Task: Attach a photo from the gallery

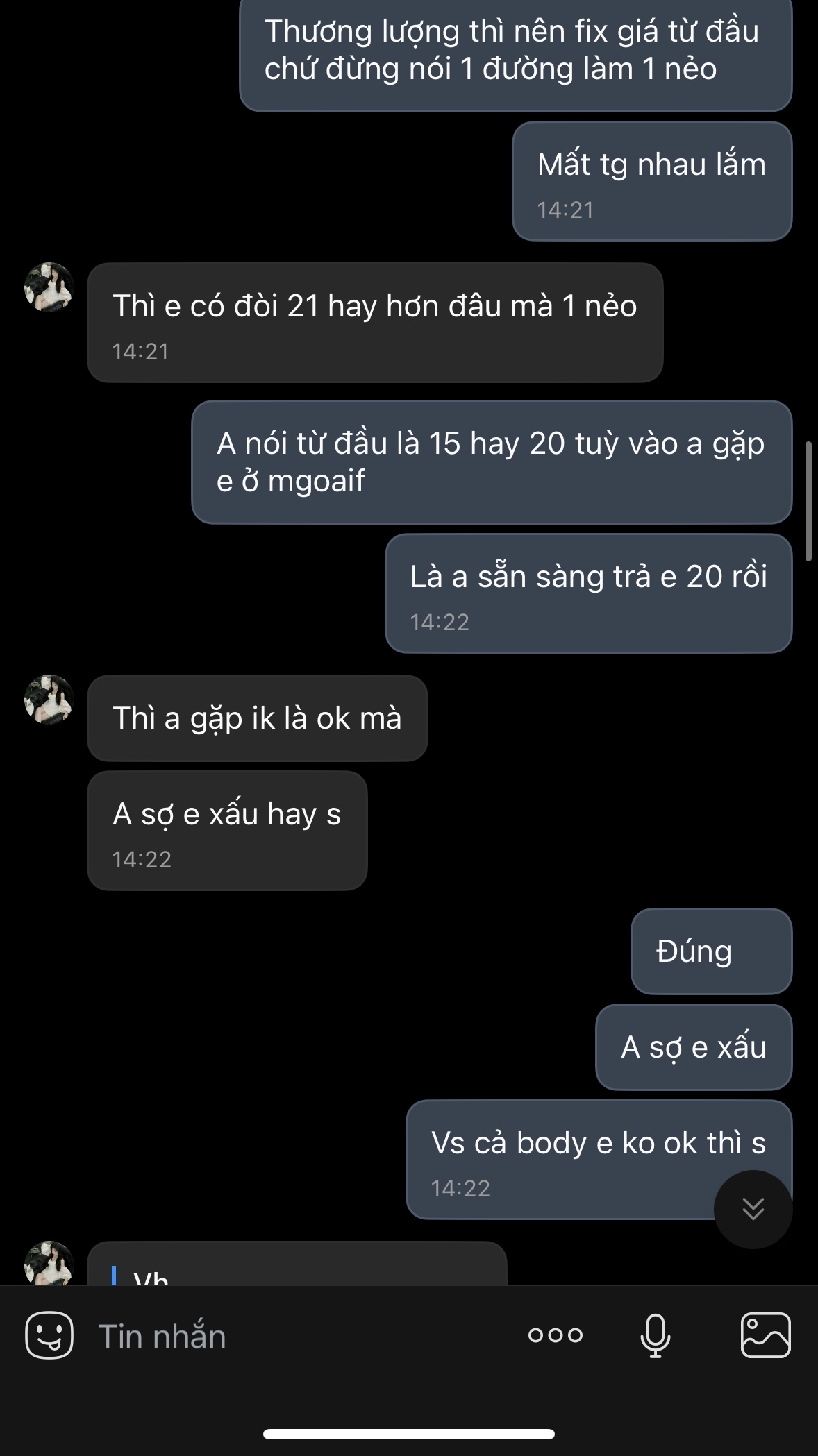Action: tap(765, 1335)
